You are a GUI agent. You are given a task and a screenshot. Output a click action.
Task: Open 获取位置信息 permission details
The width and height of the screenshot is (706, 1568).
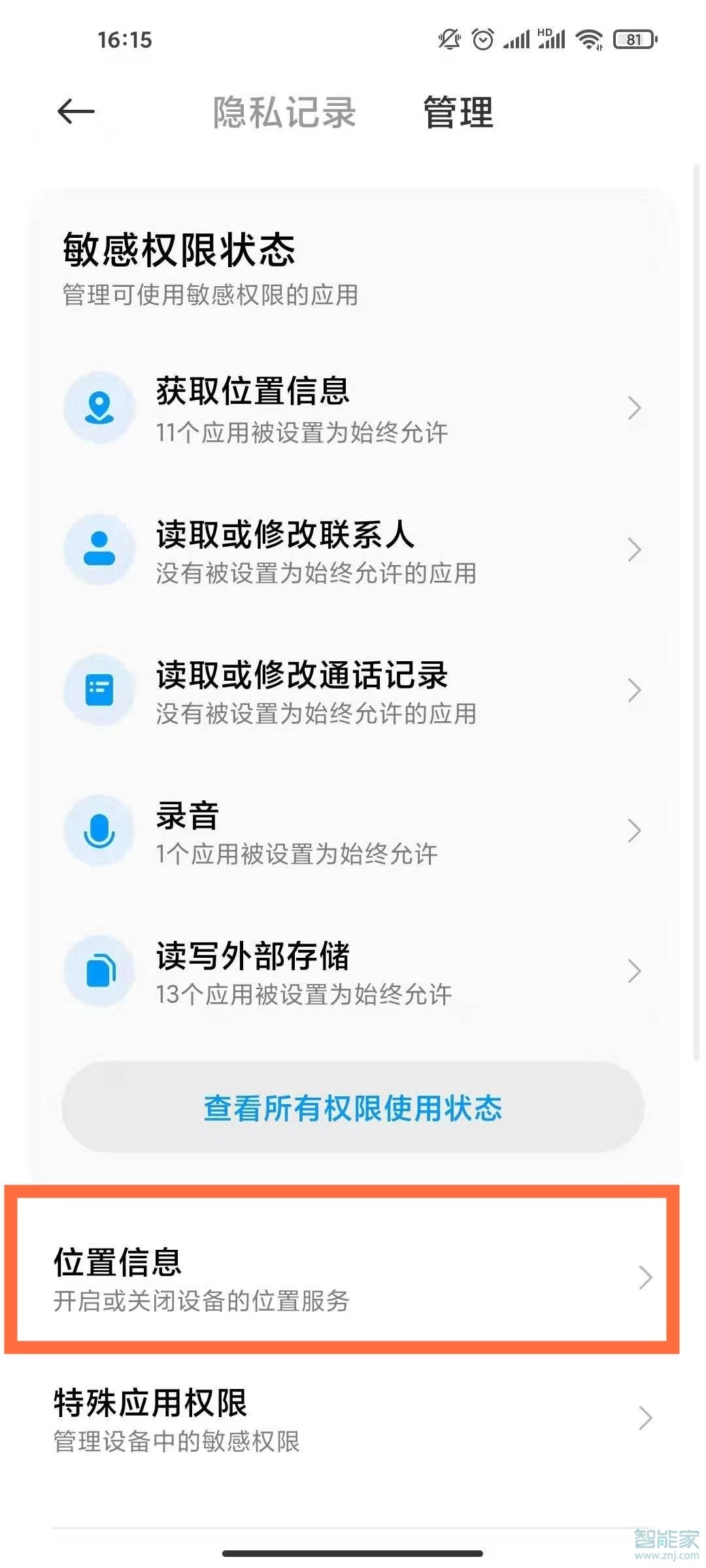(353, 407)
